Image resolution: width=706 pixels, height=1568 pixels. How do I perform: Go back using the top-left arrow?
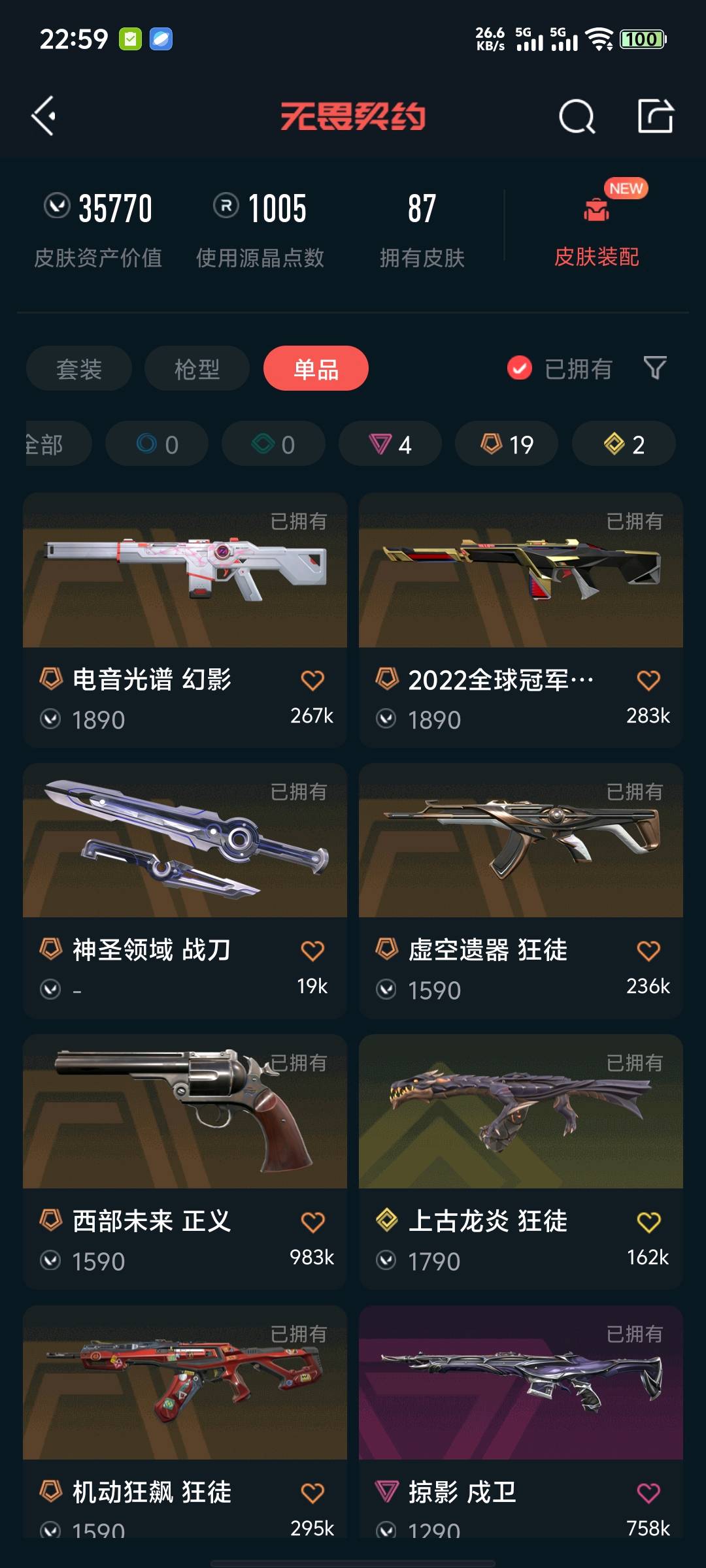click(44, 116)
